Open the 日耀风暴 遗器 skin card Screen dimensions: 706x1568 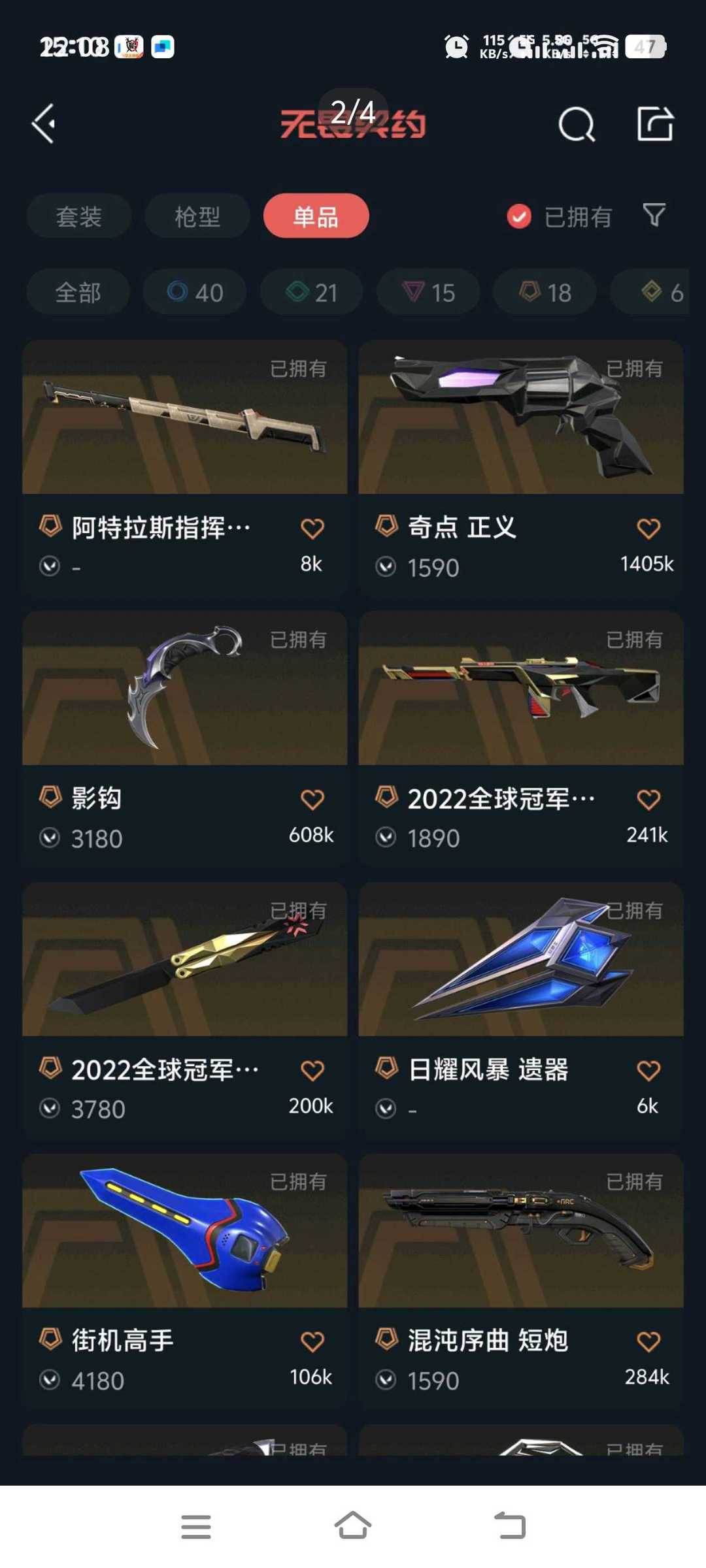tap(521, 960)
